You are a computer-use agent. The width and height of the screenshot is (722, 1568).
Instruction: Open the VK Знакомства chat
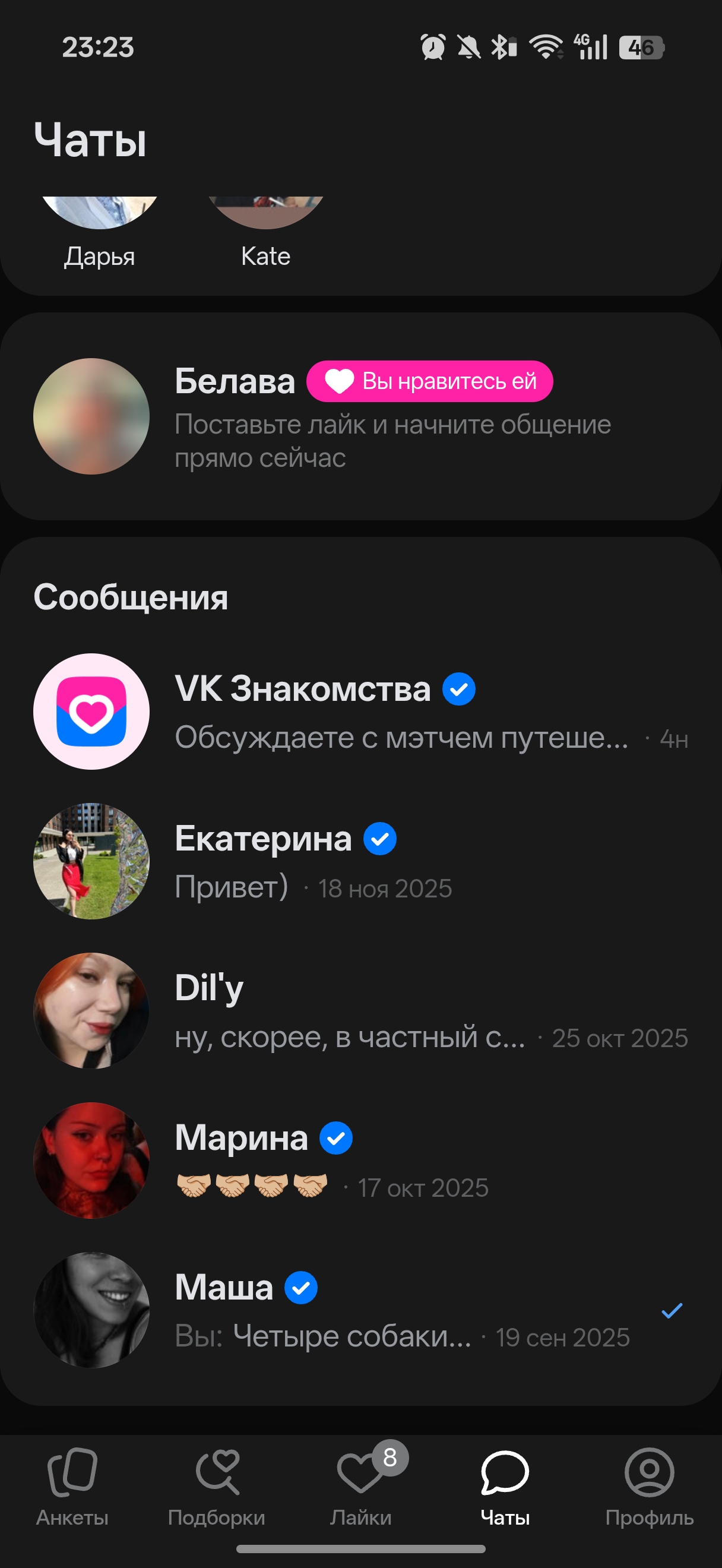tap(360, 712)
